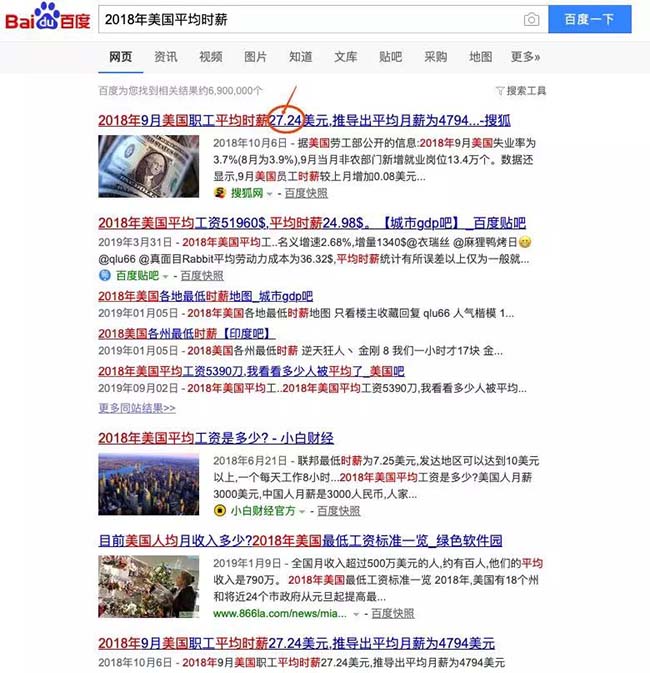Open 2018美国各州最低时薪 印度吧 link
Screen dimensions: 650x673
187,333
